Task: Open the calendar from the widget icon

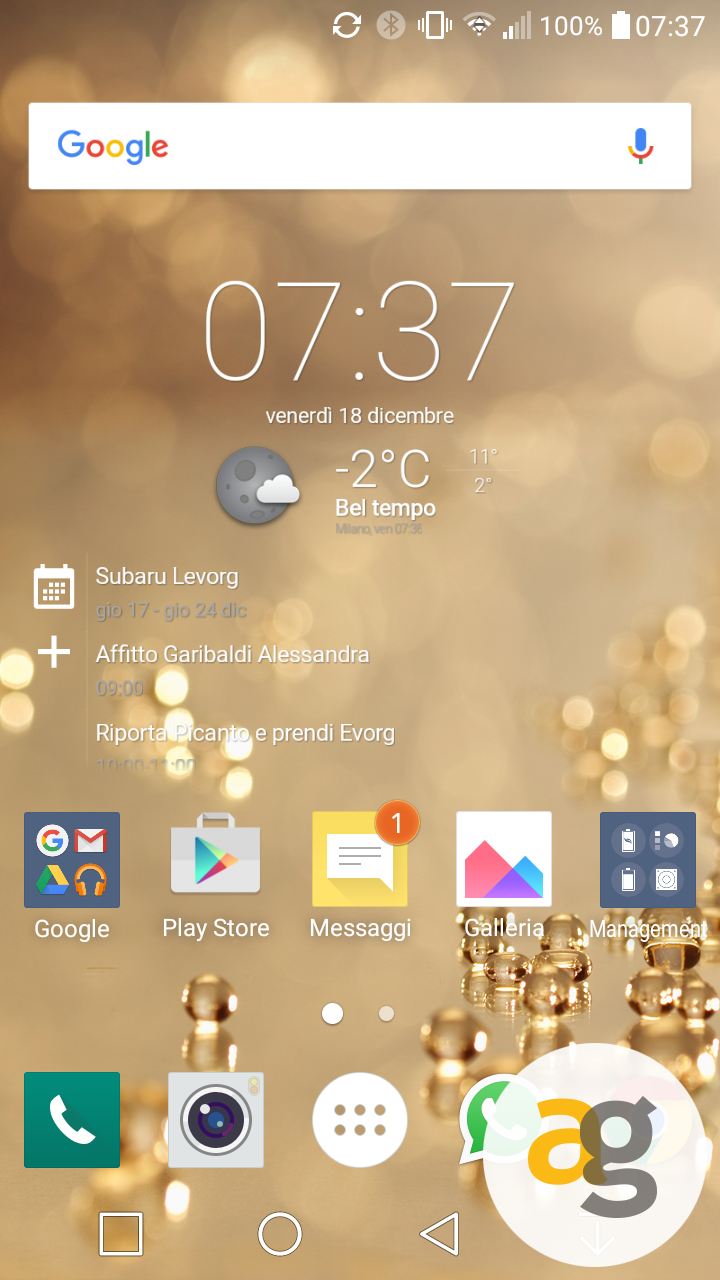Action: click(x=54, y=587)
